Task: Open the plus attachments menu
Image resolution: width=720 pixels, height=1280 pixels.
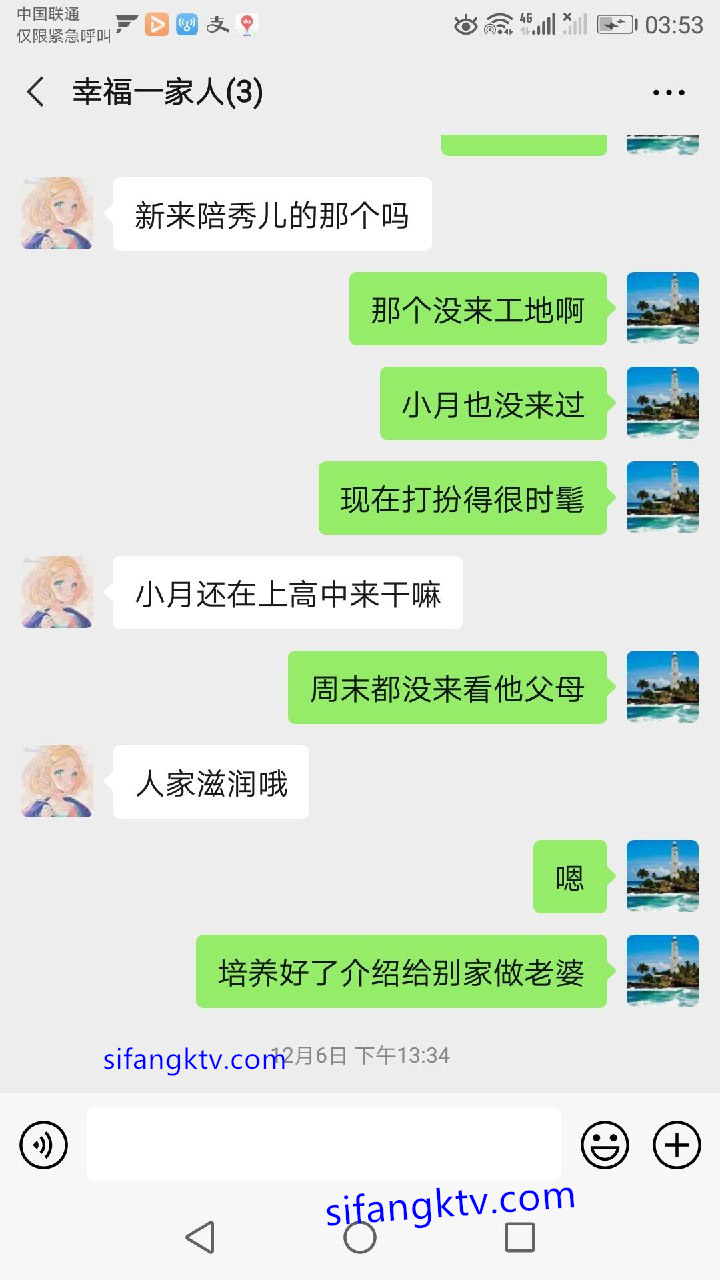Action: pyautogui.click(x=677, y=1144)
